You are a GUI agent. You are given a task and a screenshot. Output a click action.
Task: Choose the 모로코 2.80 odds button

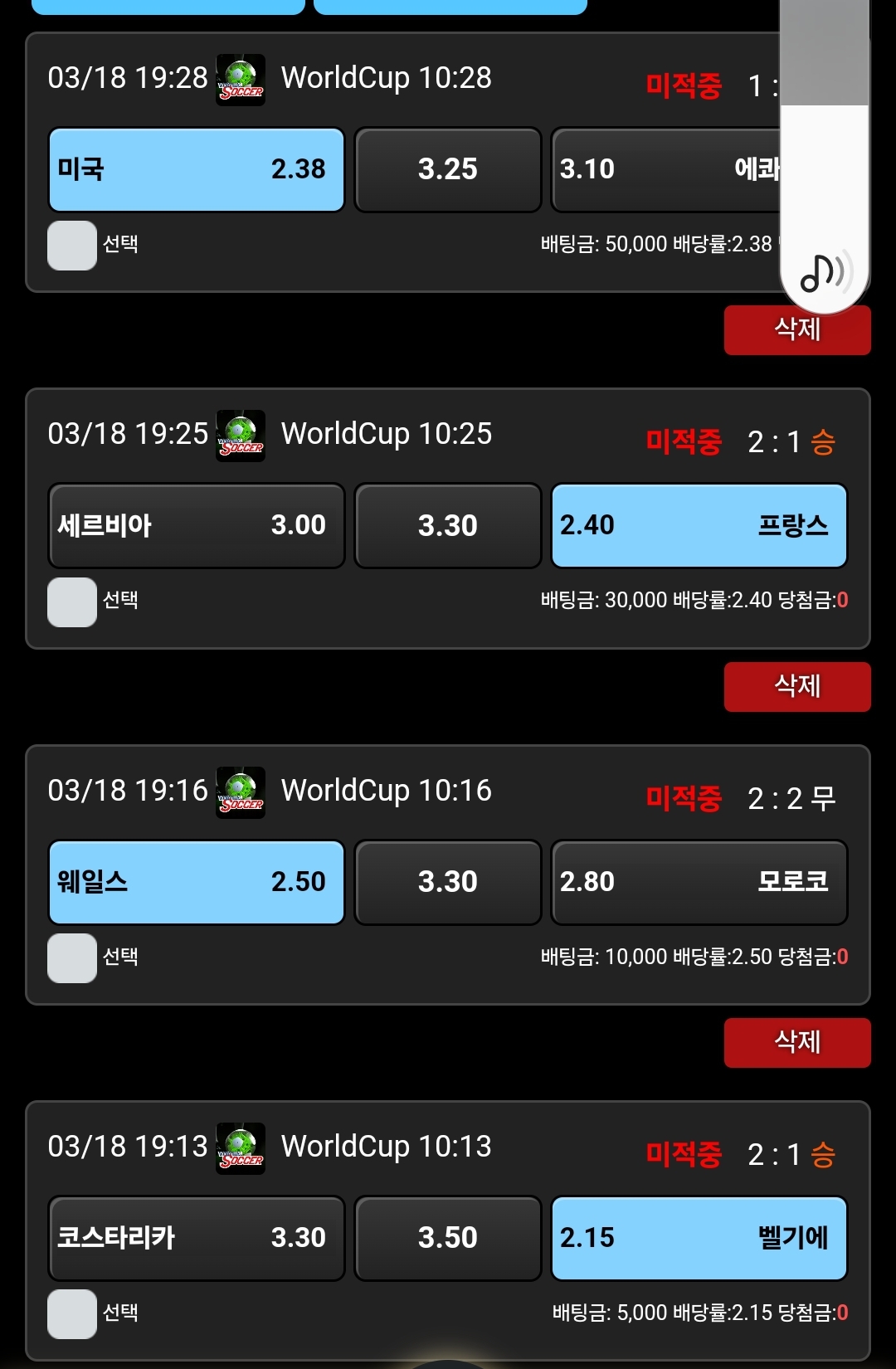[699, 882]
